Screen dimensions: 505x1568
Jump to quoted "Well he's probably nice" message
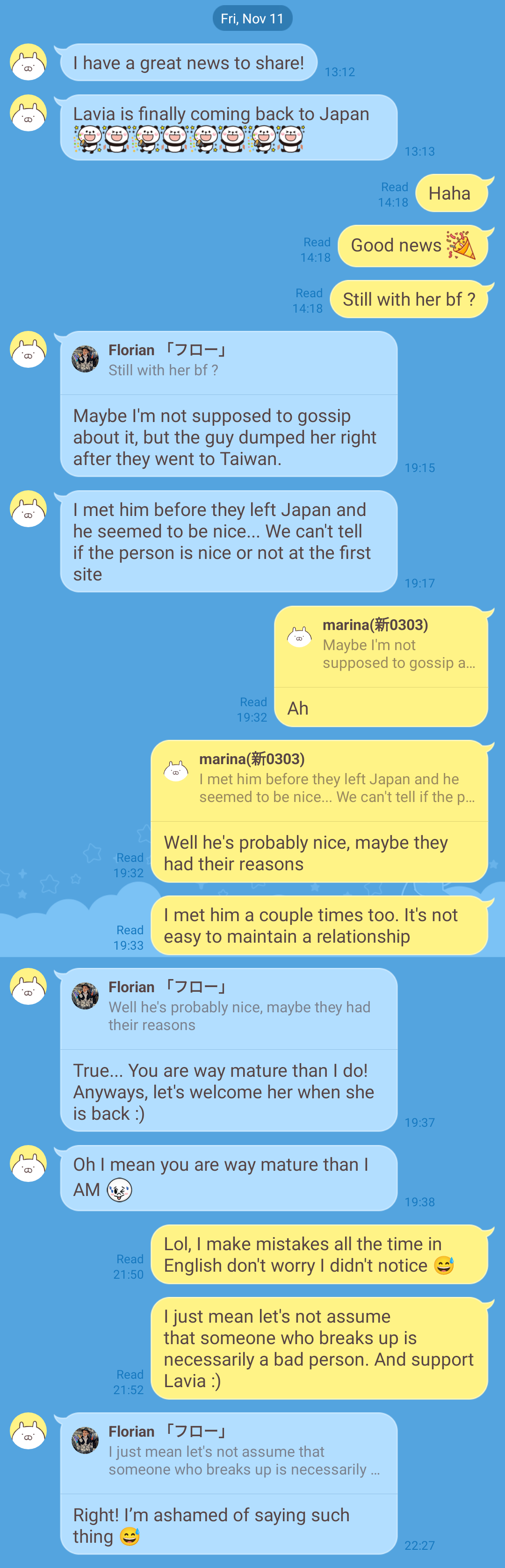229,1007
